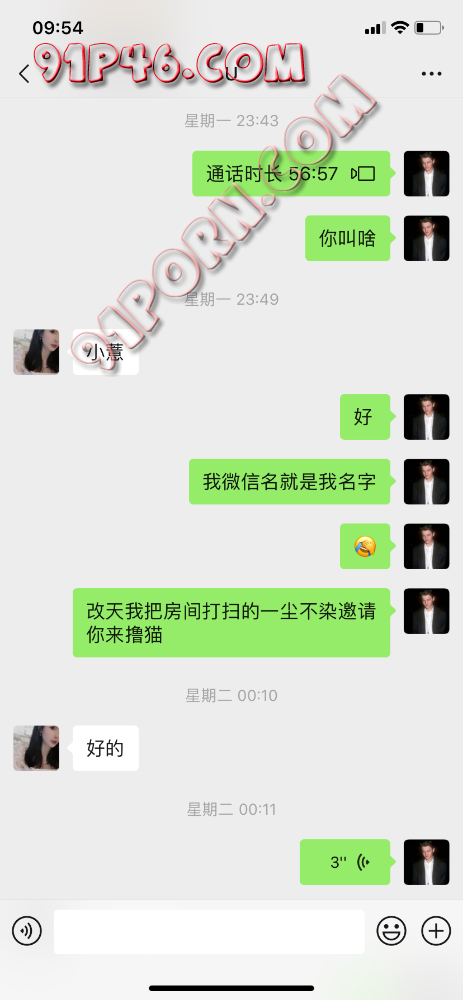Switch to voice input mode
The width and height of the screenshot is (463, 1000).
27,931
